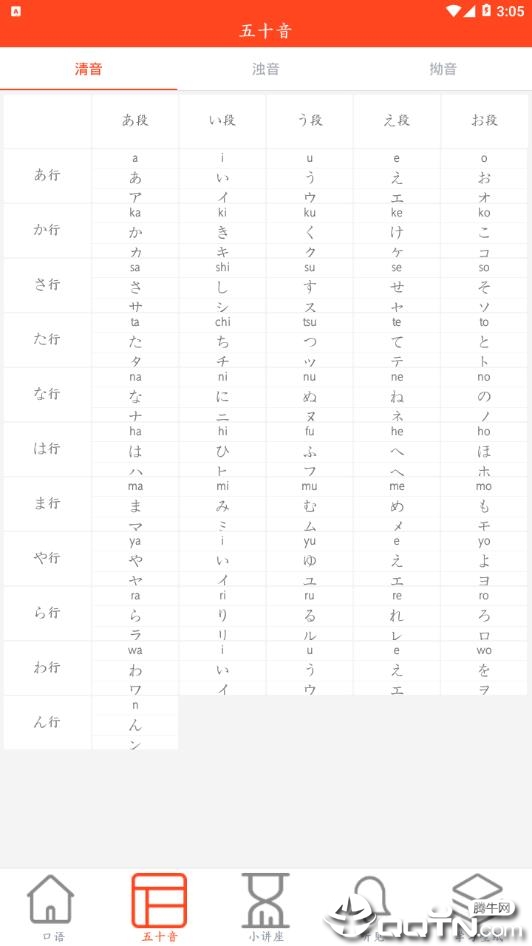Select the 五十音 bottom navigation item
The width and height of the screenshot is (532, 946).
[159, 907]
